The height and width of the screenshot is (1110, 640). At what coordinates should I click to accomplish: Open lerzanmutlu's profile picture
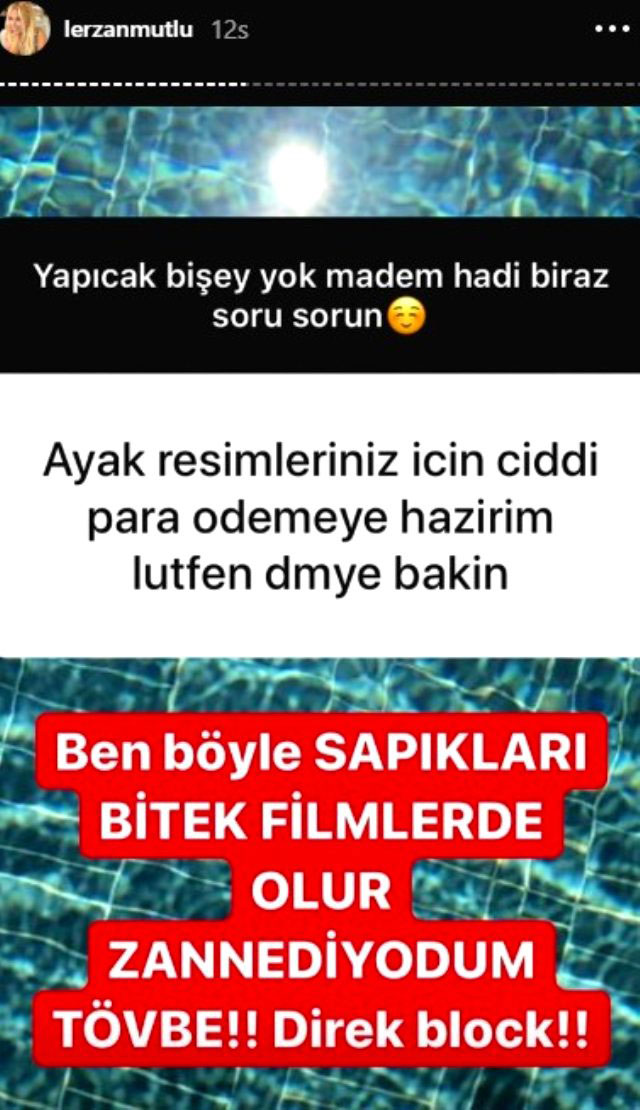26,29
